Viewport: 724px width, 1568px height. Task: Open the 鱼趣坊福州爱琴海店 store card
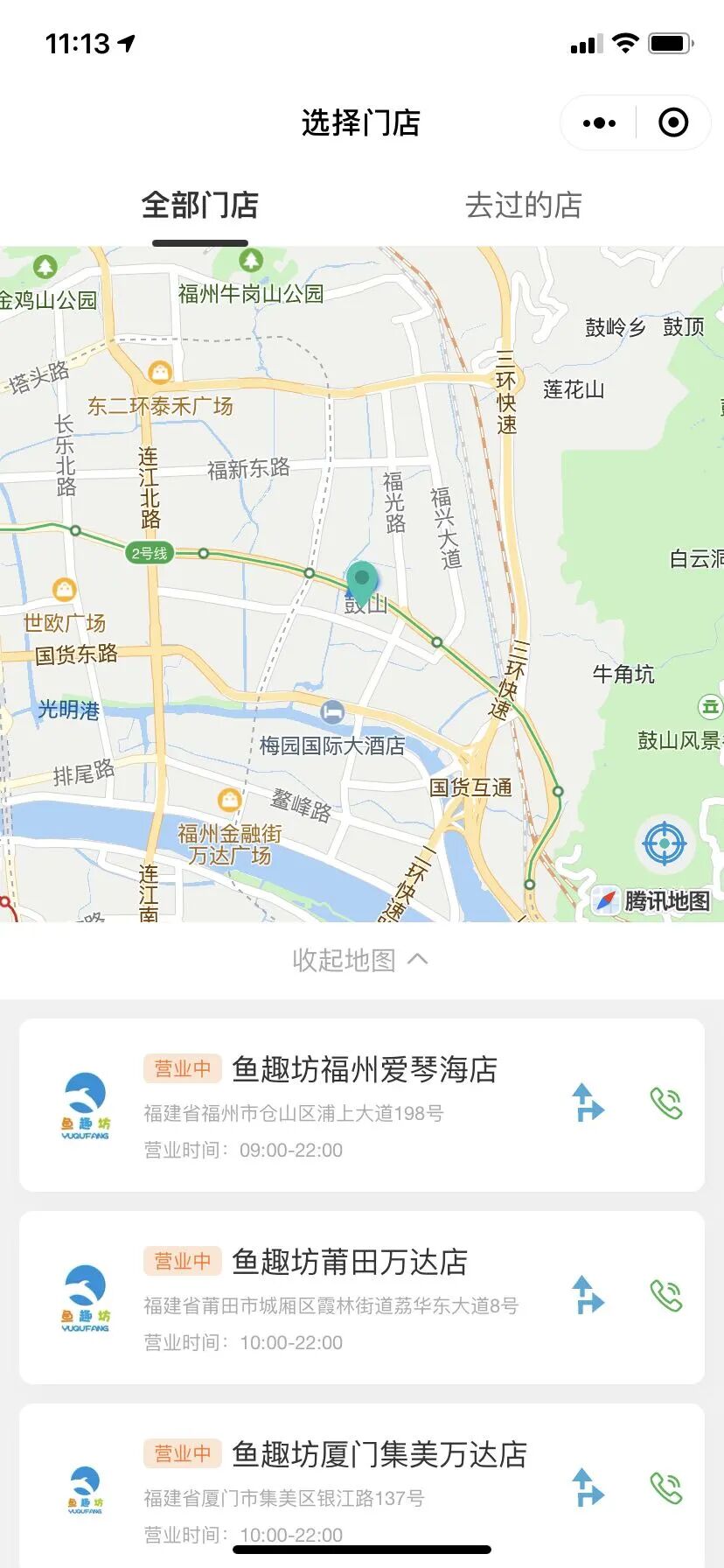tap(362, 1104)
